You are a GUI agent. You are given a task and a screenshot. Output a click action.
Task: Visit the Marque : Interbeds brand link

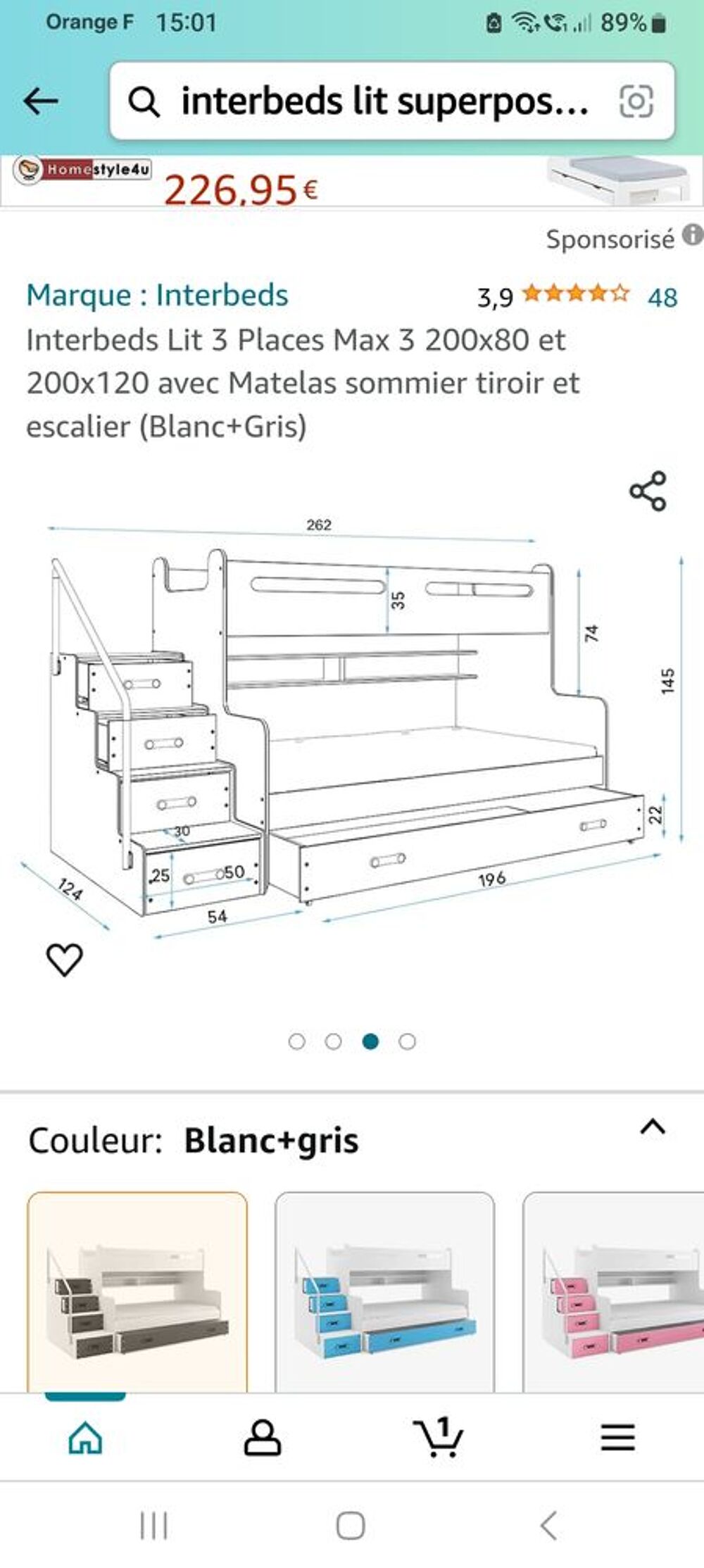(x=157, y=295)
